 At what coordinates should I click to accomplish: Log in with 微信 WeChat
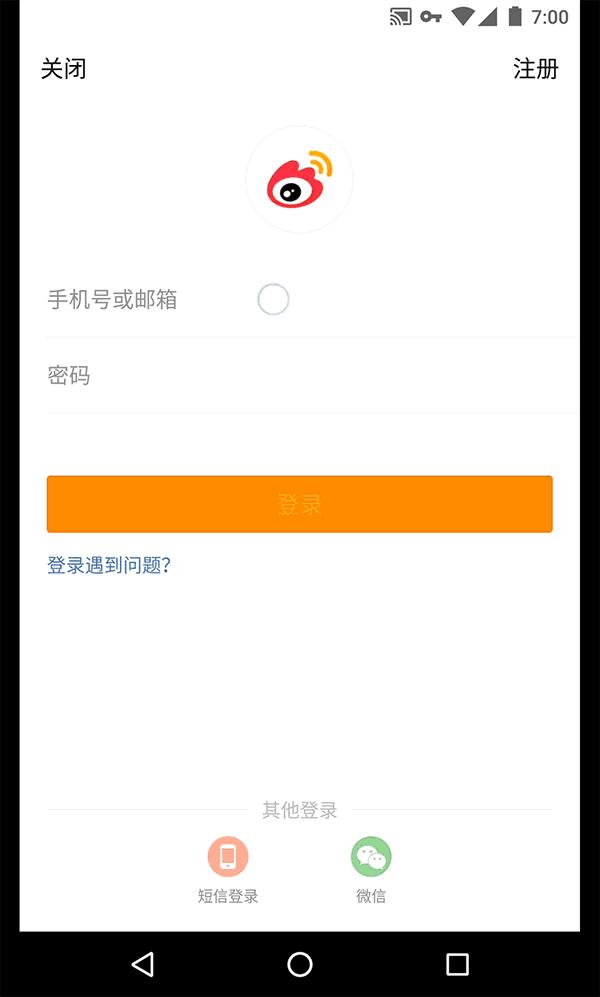pyautogui.click(x=371, y=868)
